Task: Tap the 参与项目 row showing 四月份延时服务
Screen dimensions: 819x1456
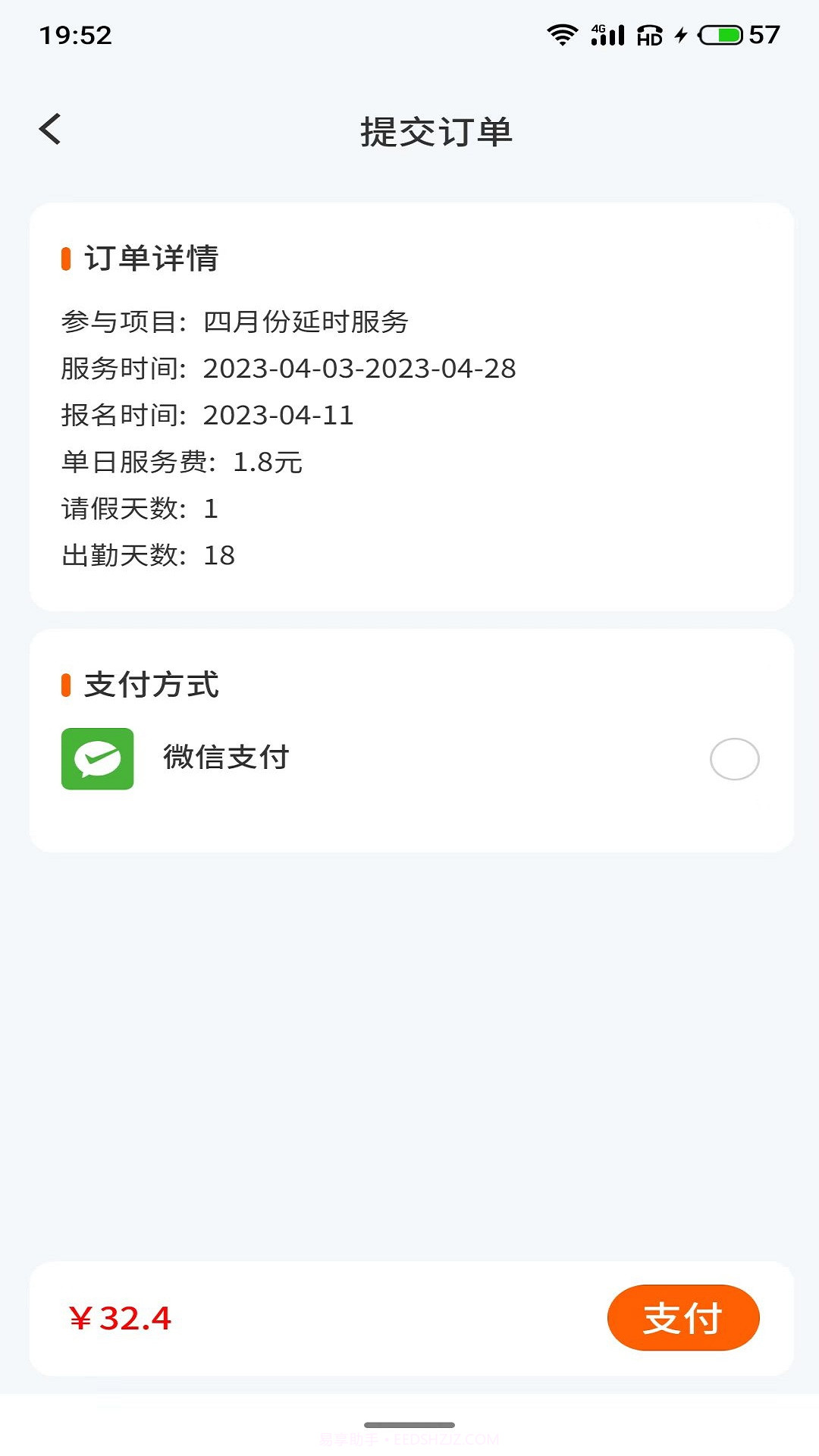Action: tap(235, 322)
